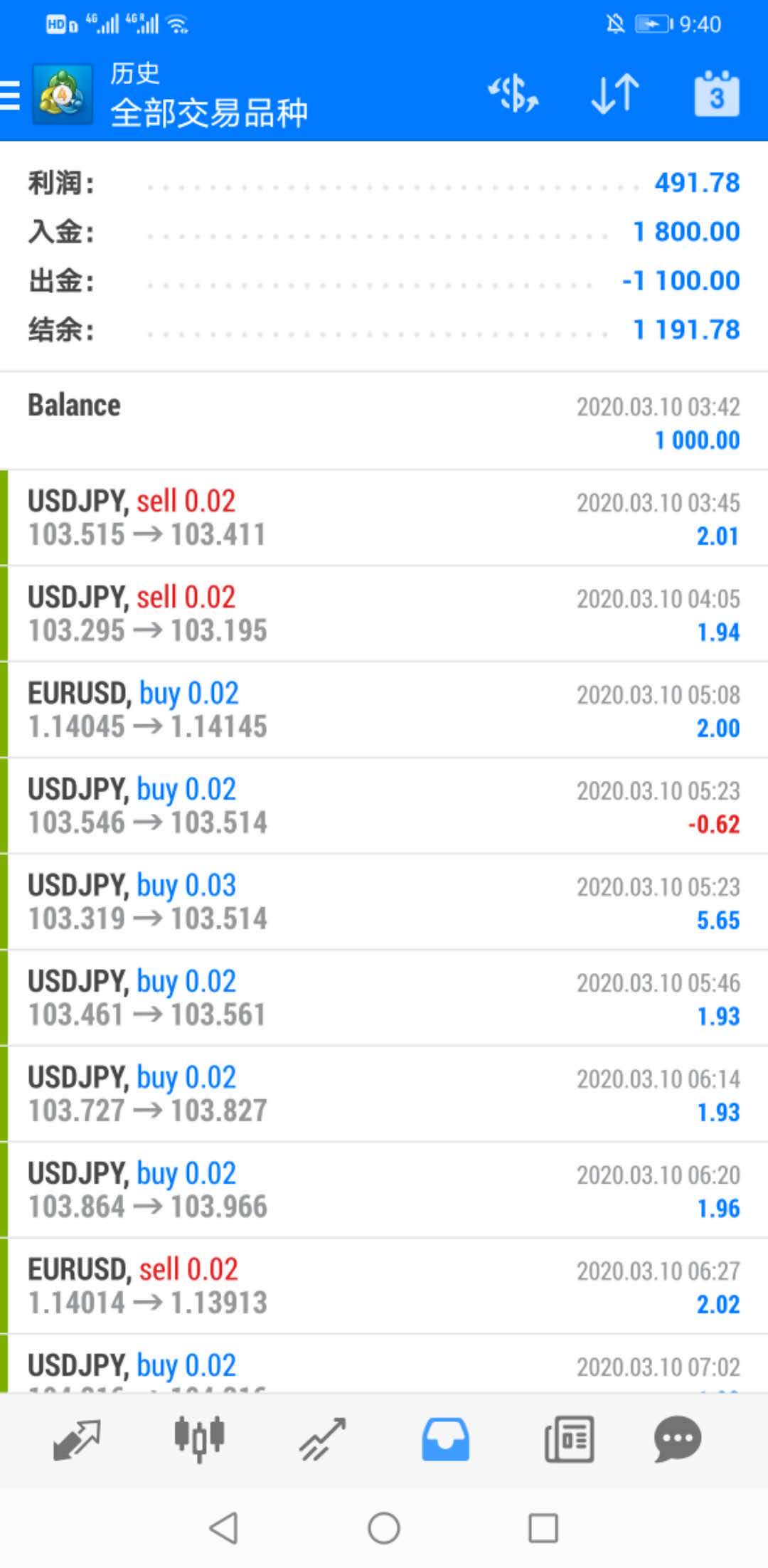
Task: Expand USDJPY buy trade with -0.62 loss
Action: [384, 806]
